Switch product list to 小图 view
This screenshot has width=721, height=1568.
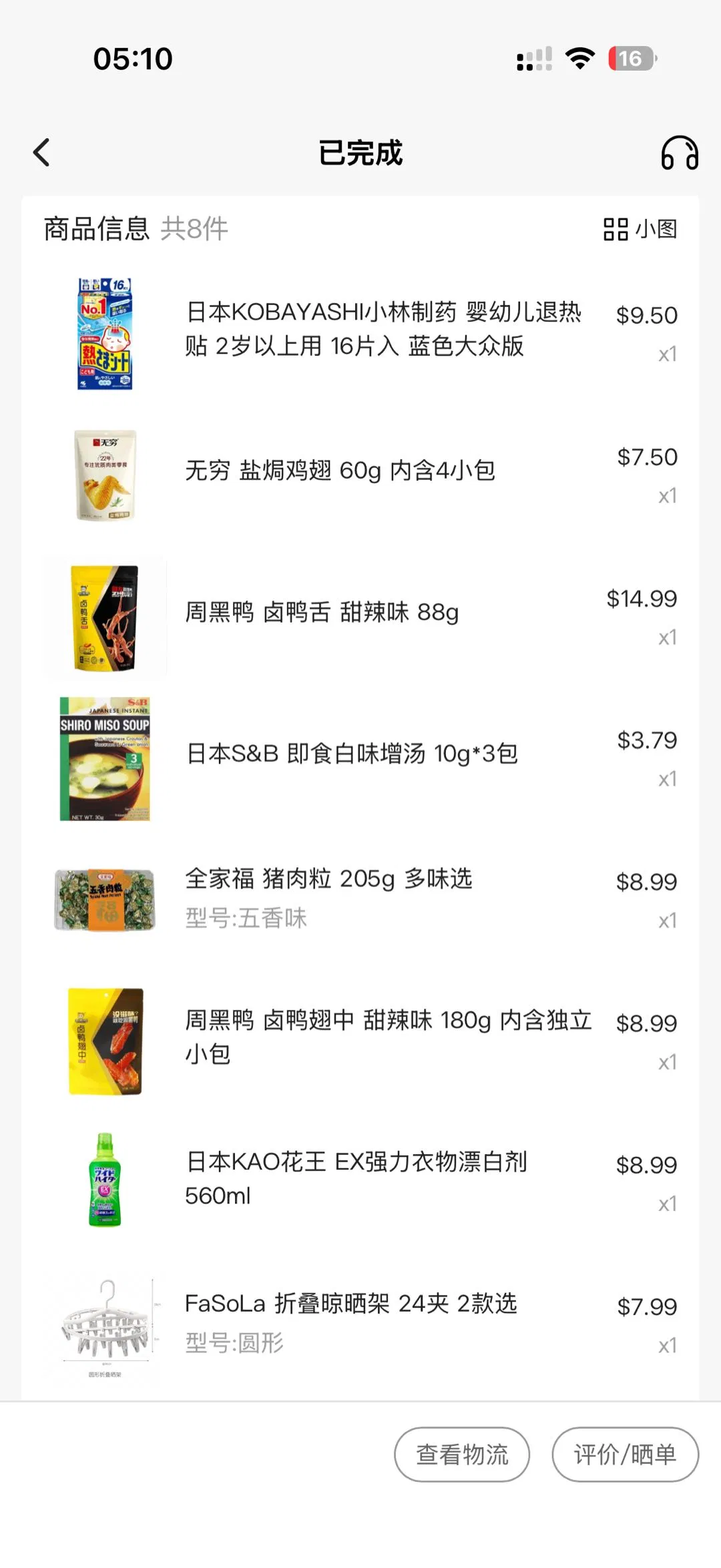pos(640,229)
